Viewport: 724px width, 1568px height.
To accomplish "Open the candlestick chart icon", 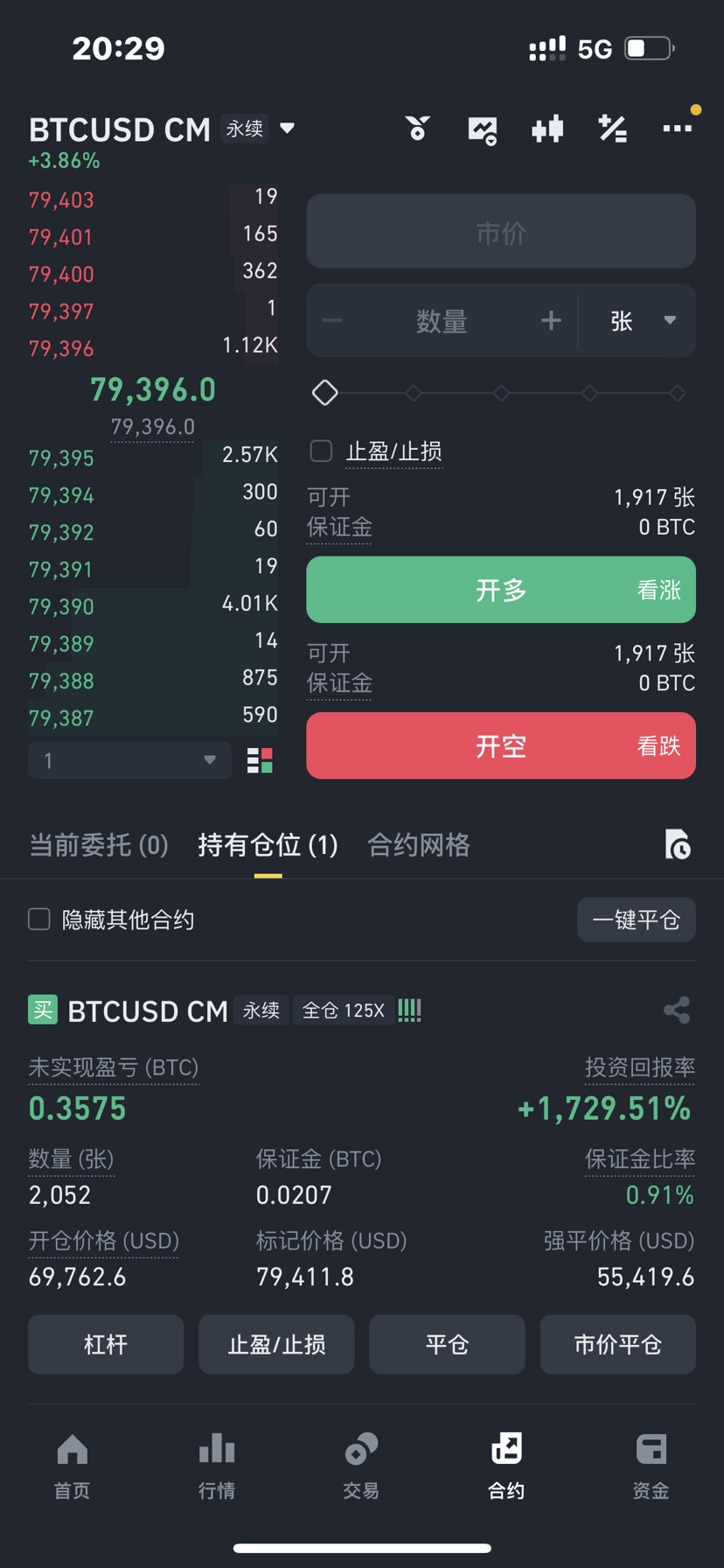I will 547,129.
